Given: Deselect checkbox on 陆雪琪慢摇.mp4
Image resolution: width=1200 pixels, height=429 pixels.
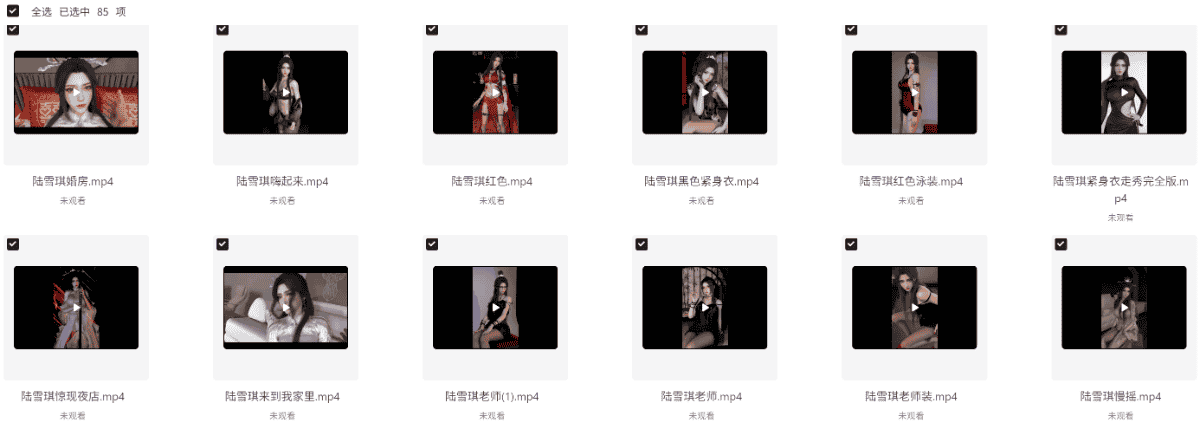Looking at the screenshot, I should [x=1061, y=244].
